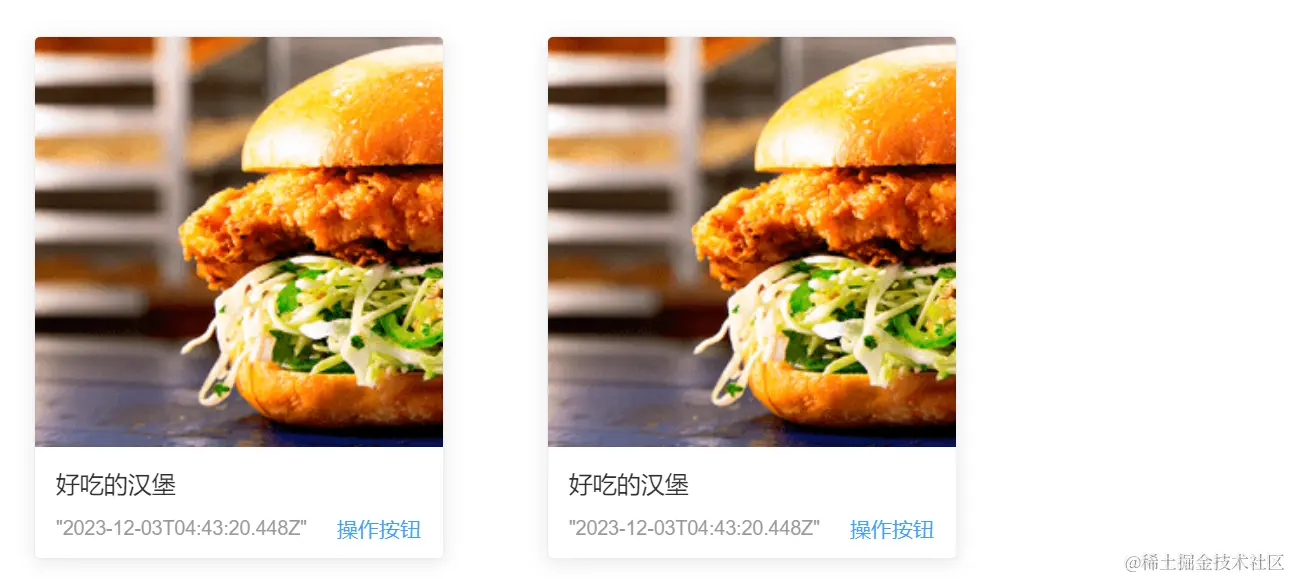Tap 操作按钮 on the right burger card
This screenshot has width=1291, height=579.
(x=891, y=530)
